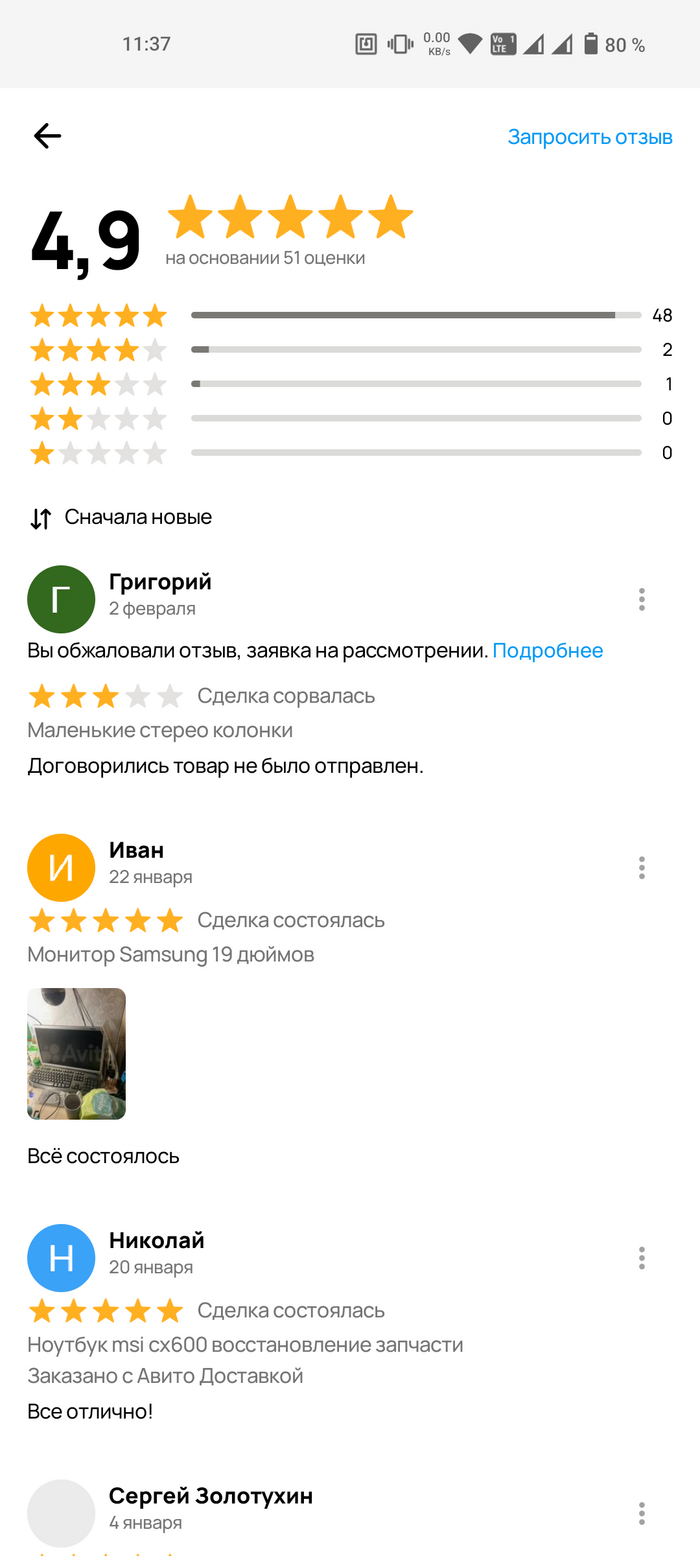Screen dimensions: 700x1556
Task: Open overflow menu on Николай's review
Action: 641,1258
